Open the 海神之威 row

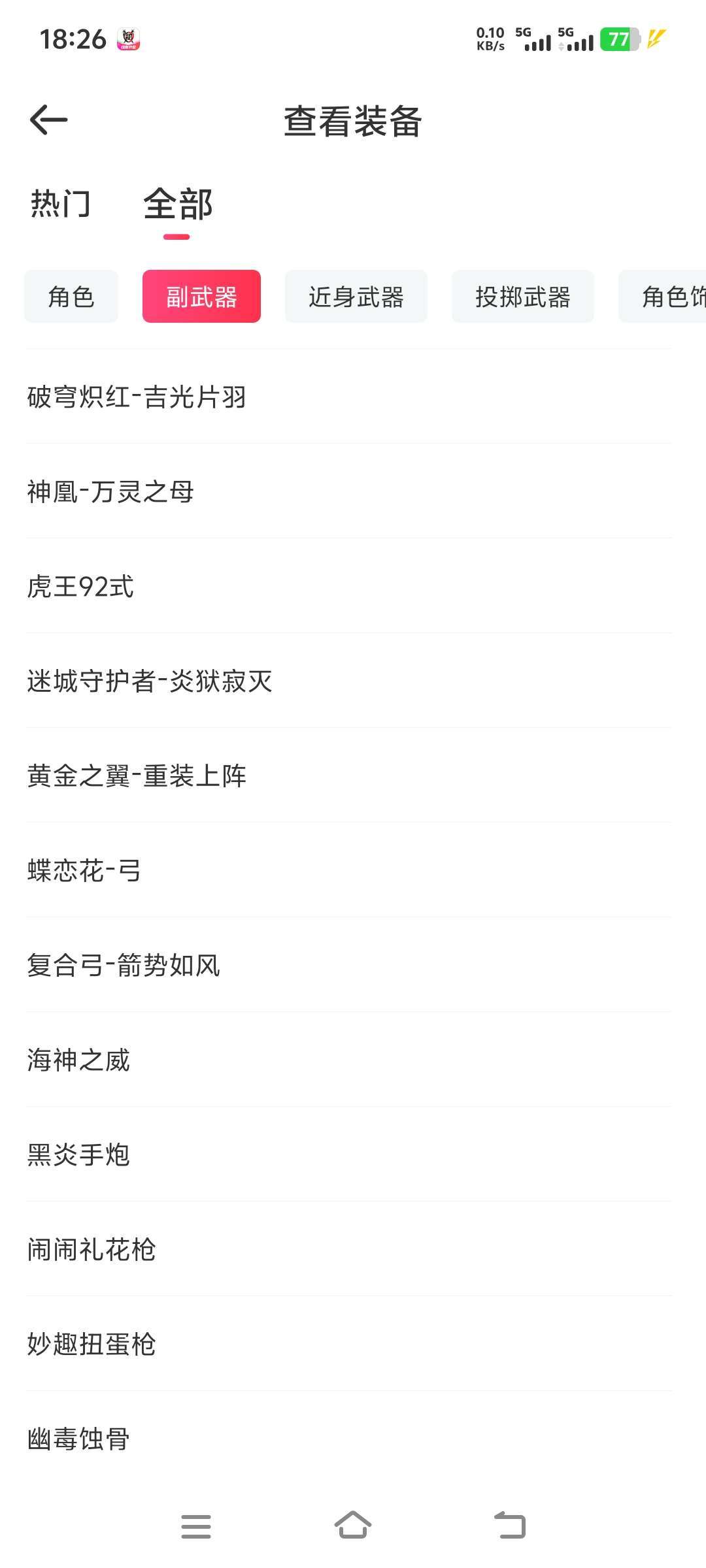pyautogui.click(x=79, y=1060)
